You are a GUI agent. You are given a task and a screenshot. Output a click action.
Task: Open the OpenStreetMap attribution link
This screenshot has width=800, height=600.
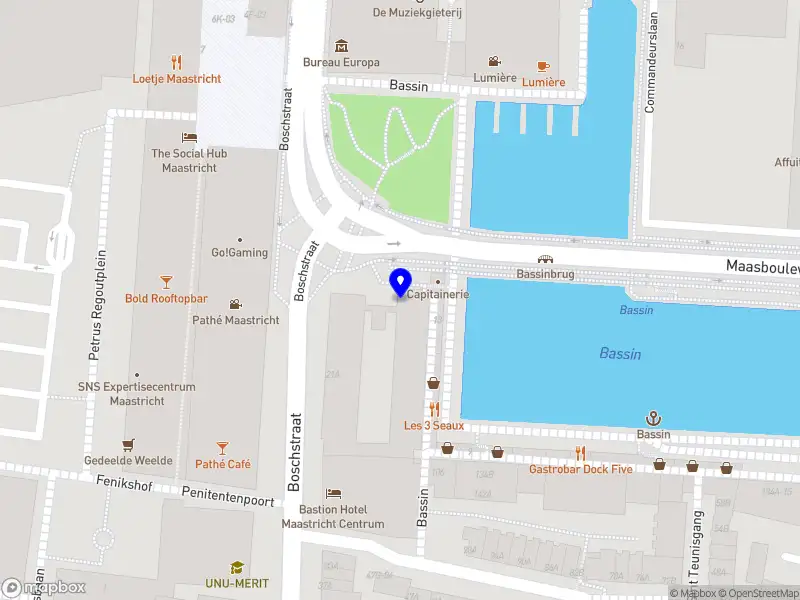pos(762,593)
